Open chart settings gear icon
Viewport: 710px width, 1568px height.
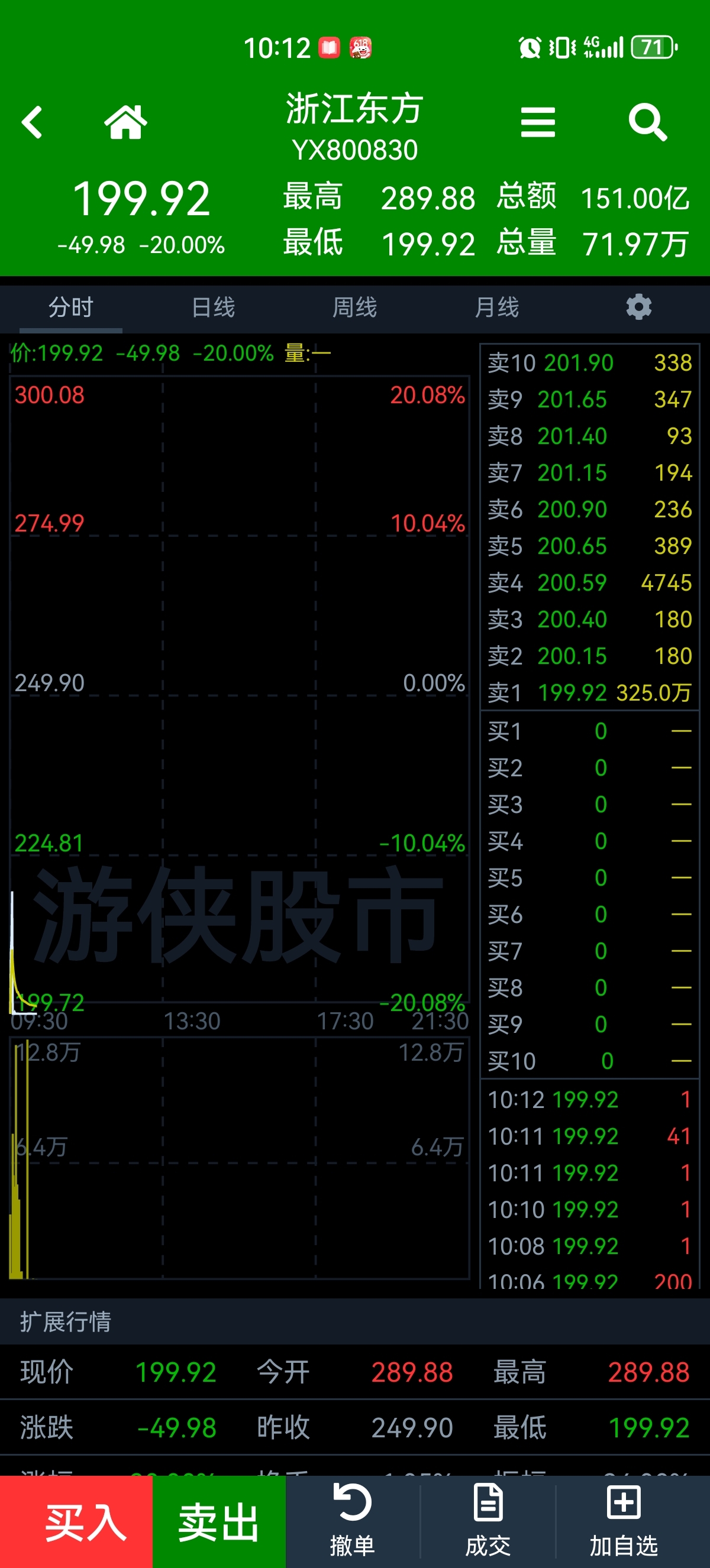point(639,307)
